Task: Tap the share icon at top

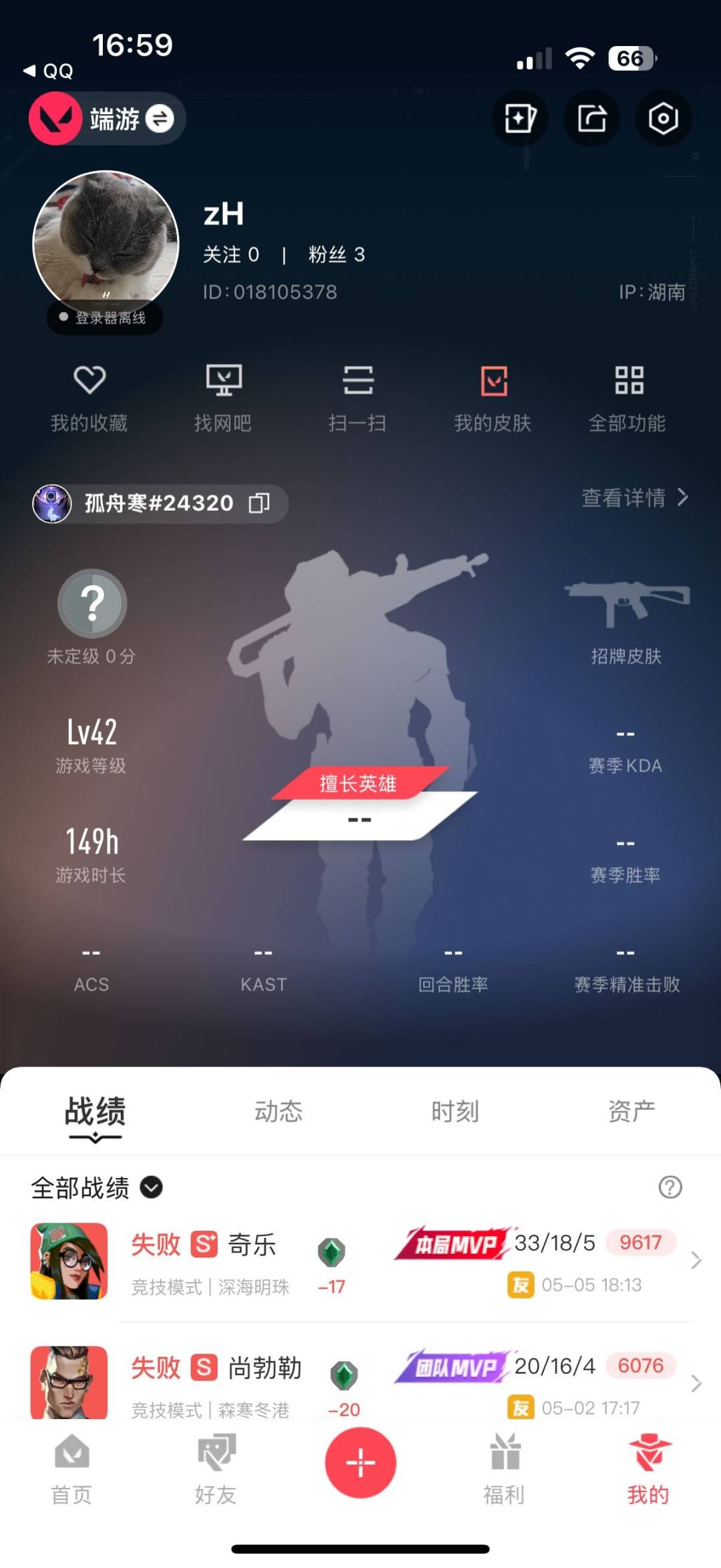Action: click(591, 119)
